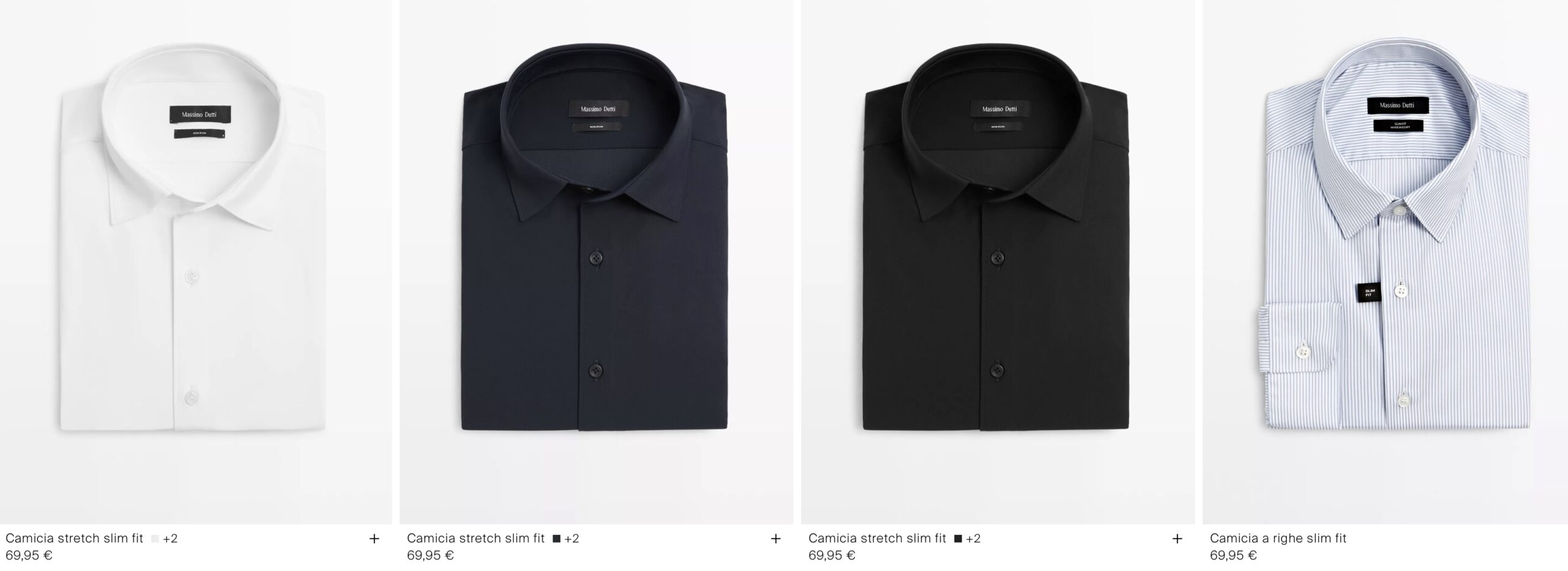Select the black color swatch with +2
The height and width of the screenshot is (571, 1568).
pos(958,539)
